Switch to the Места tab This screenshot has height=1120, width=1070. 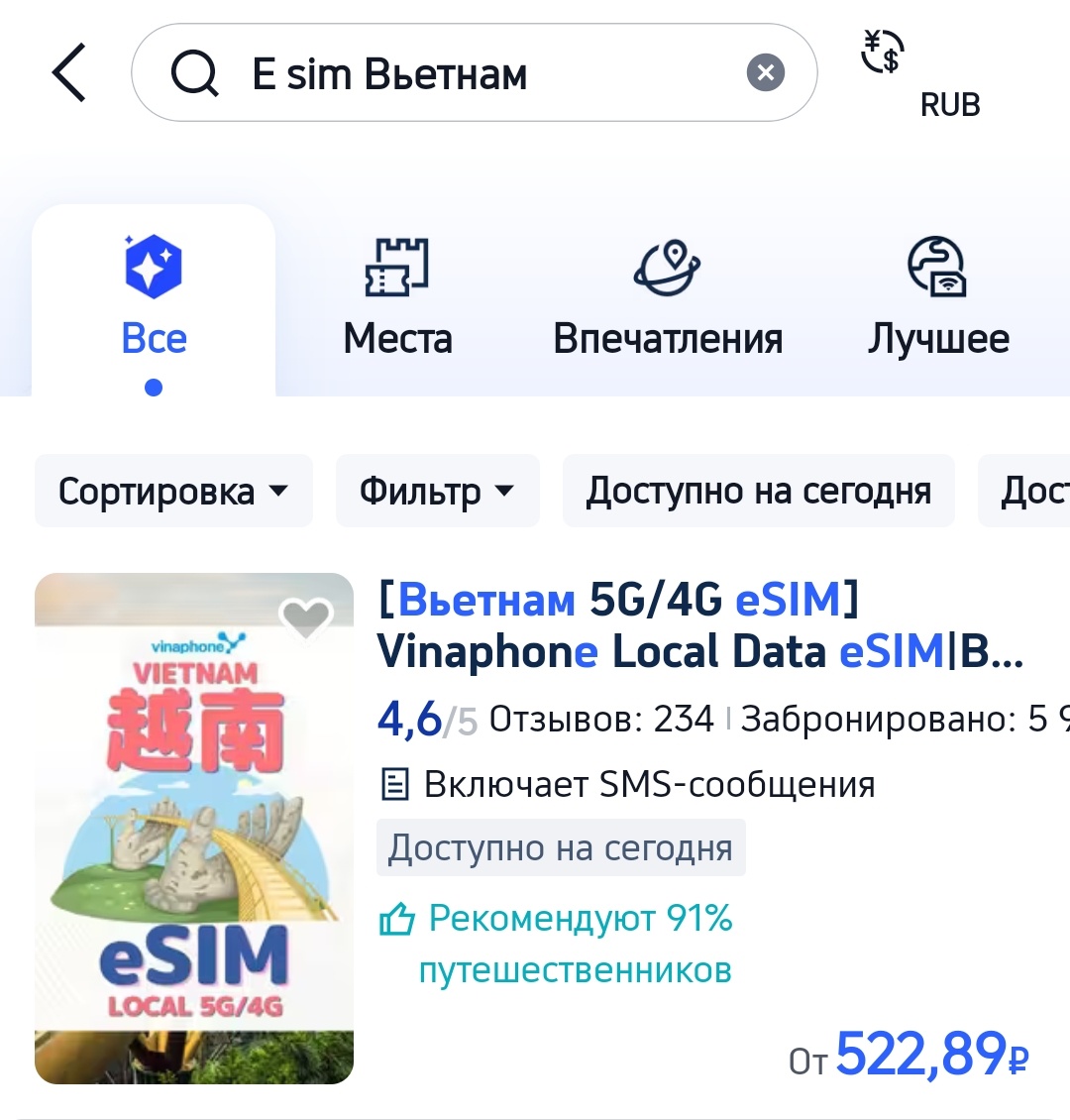[397, 337]
